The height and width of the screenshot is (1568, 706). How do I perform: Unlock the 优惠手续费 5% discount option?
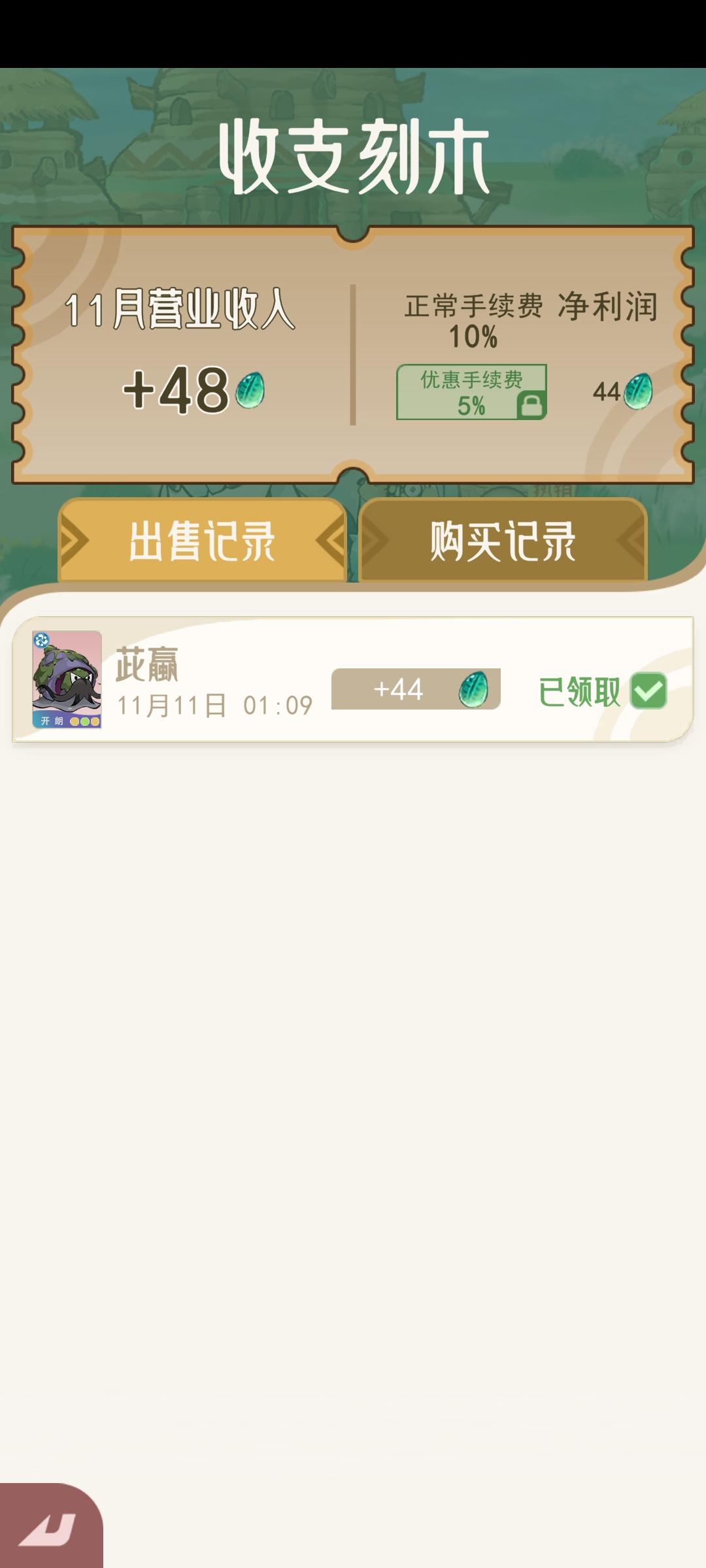tap(472, 392)
